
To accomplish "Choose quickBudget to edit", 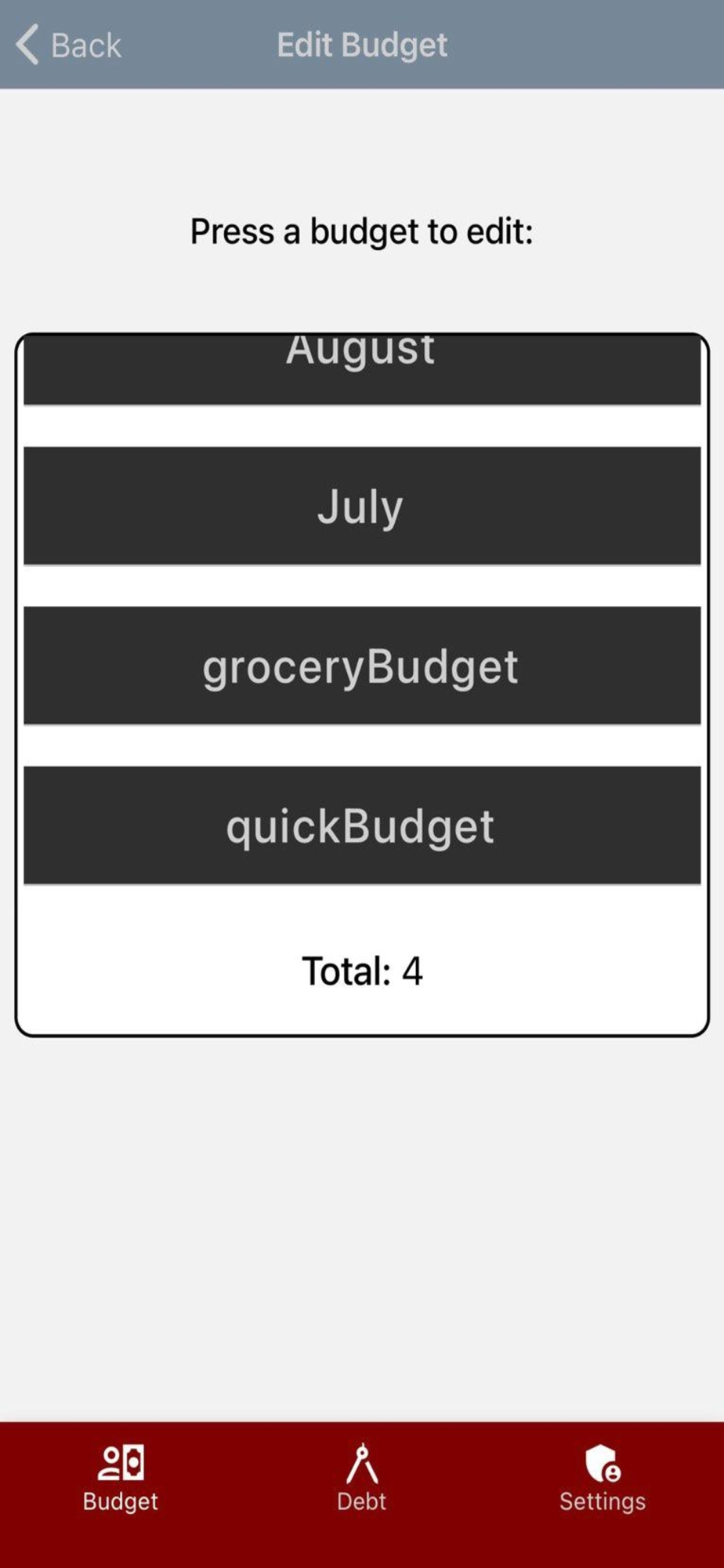I will [x=362, y=825].
